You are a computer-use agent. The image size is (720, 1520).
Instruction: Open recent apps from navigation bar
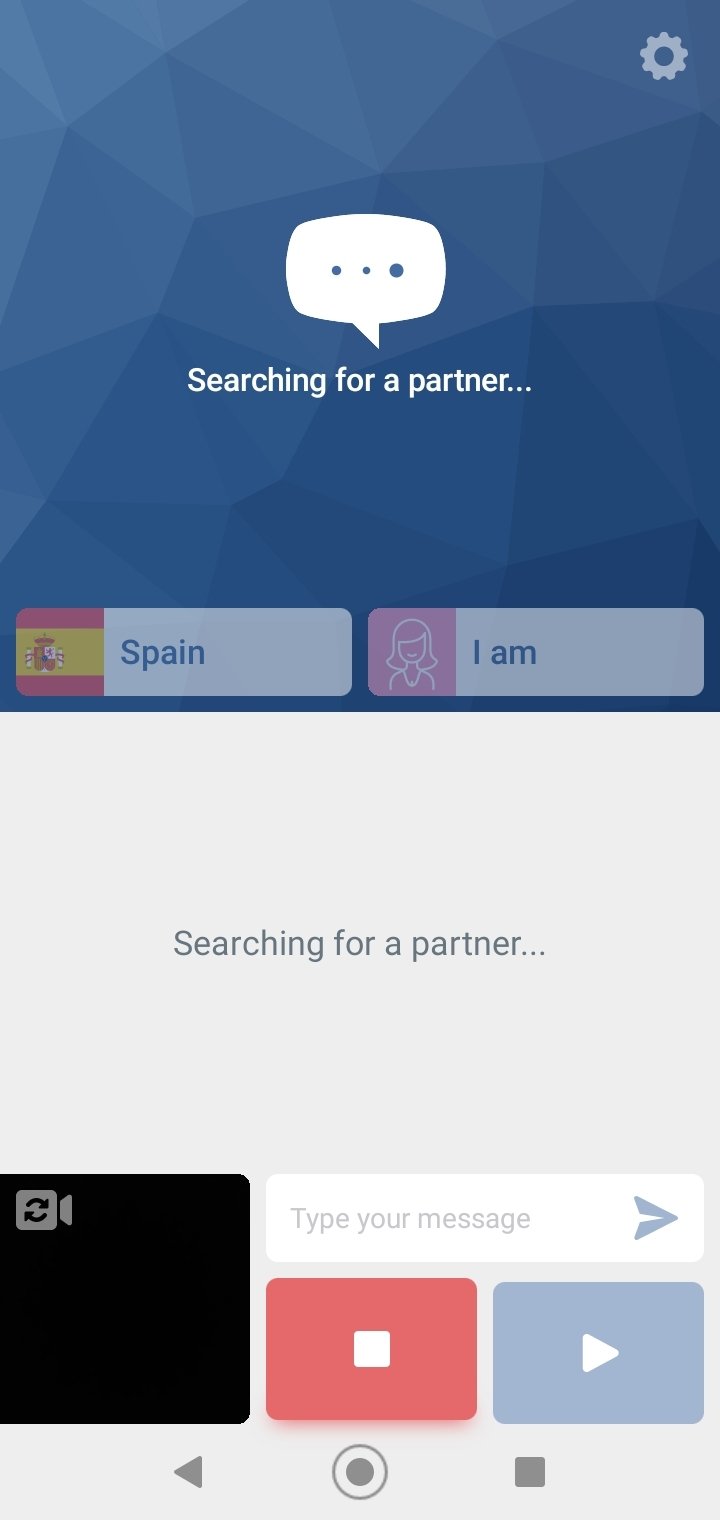coord(529,1472)
